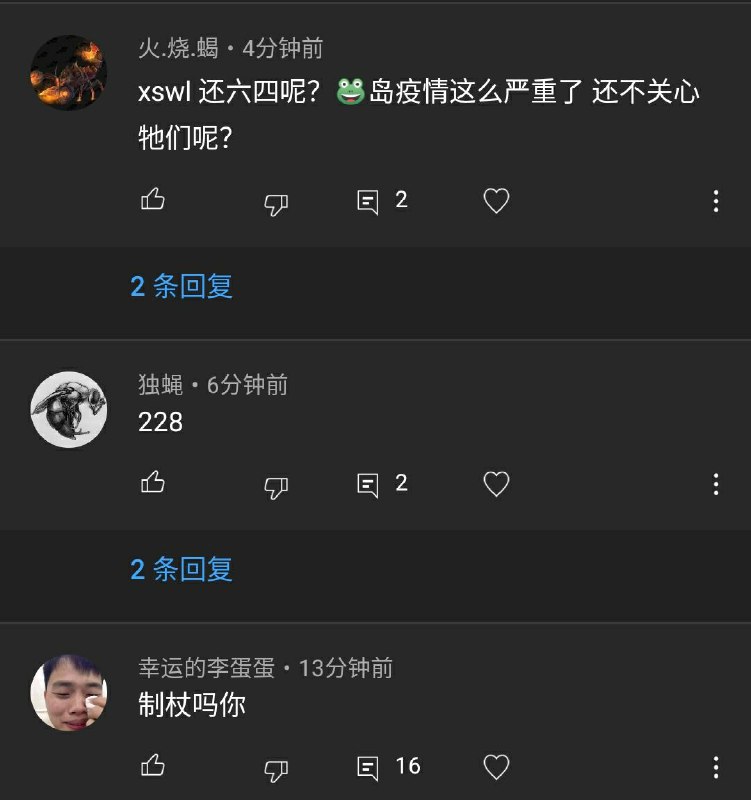The height and width of the screenshot is (800, 751).
Task: Open the three-dot menu on the top comment
Action: [x=715, y=202]
